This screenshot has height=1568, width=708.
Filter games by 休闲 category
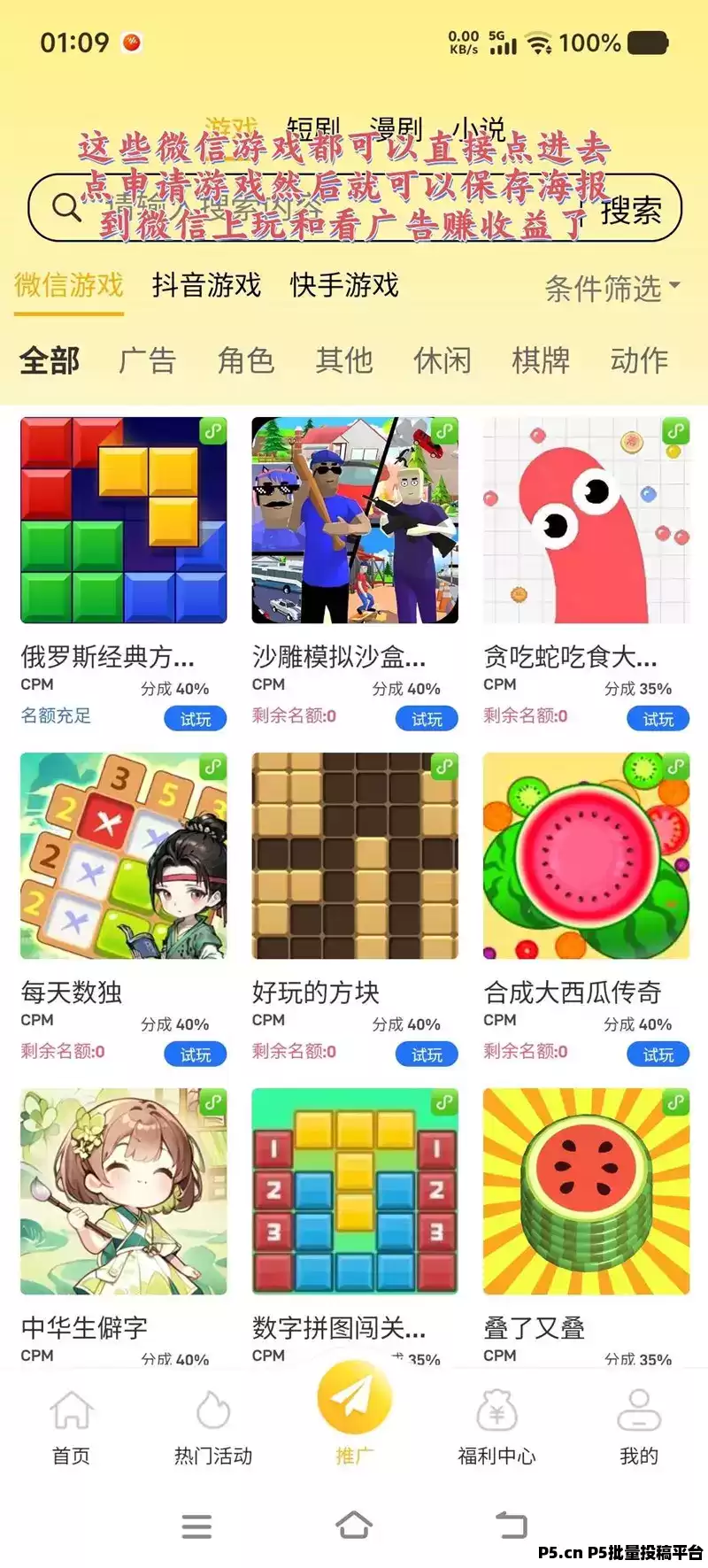[442, 360]
